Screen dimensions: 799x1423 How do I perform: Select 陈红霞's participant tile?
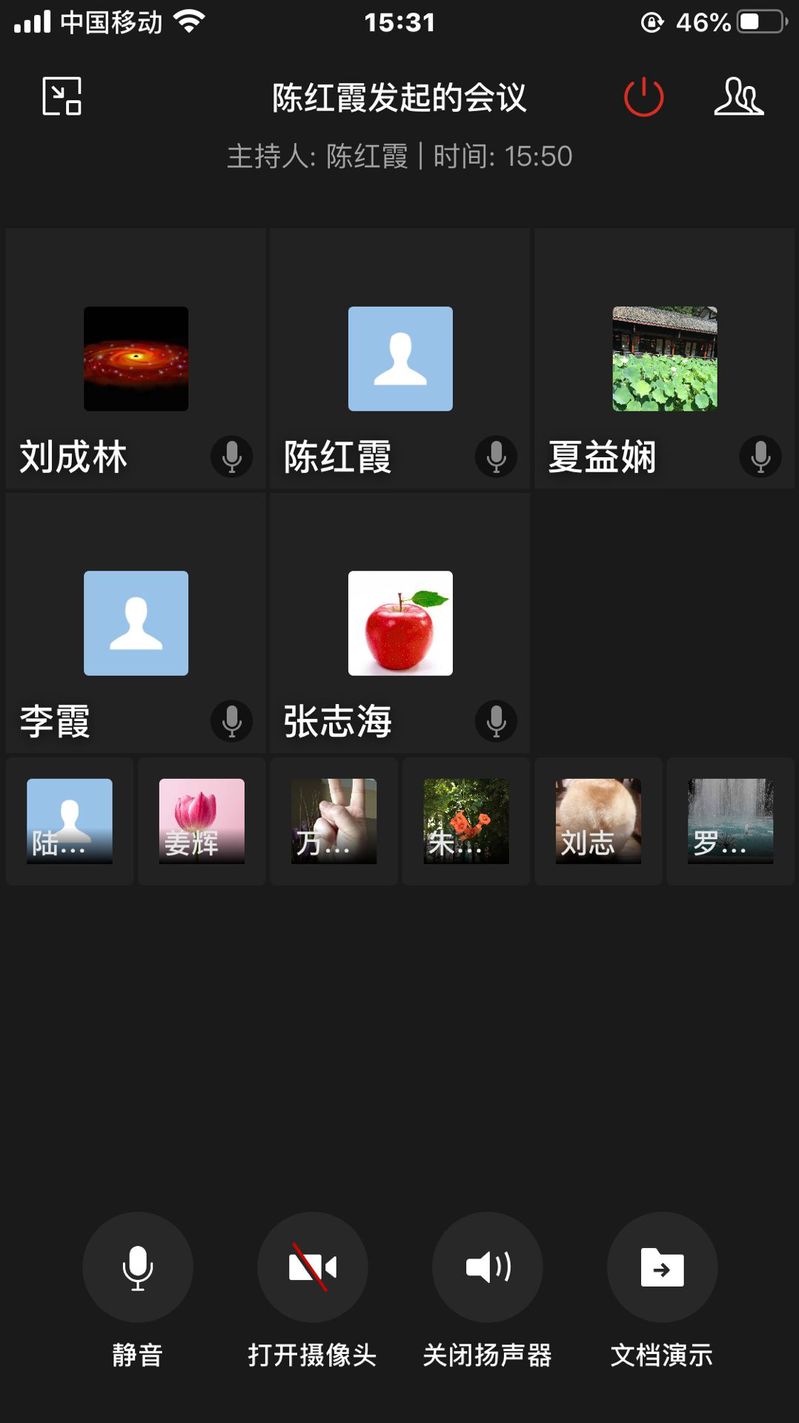click(x=400, y=359)
